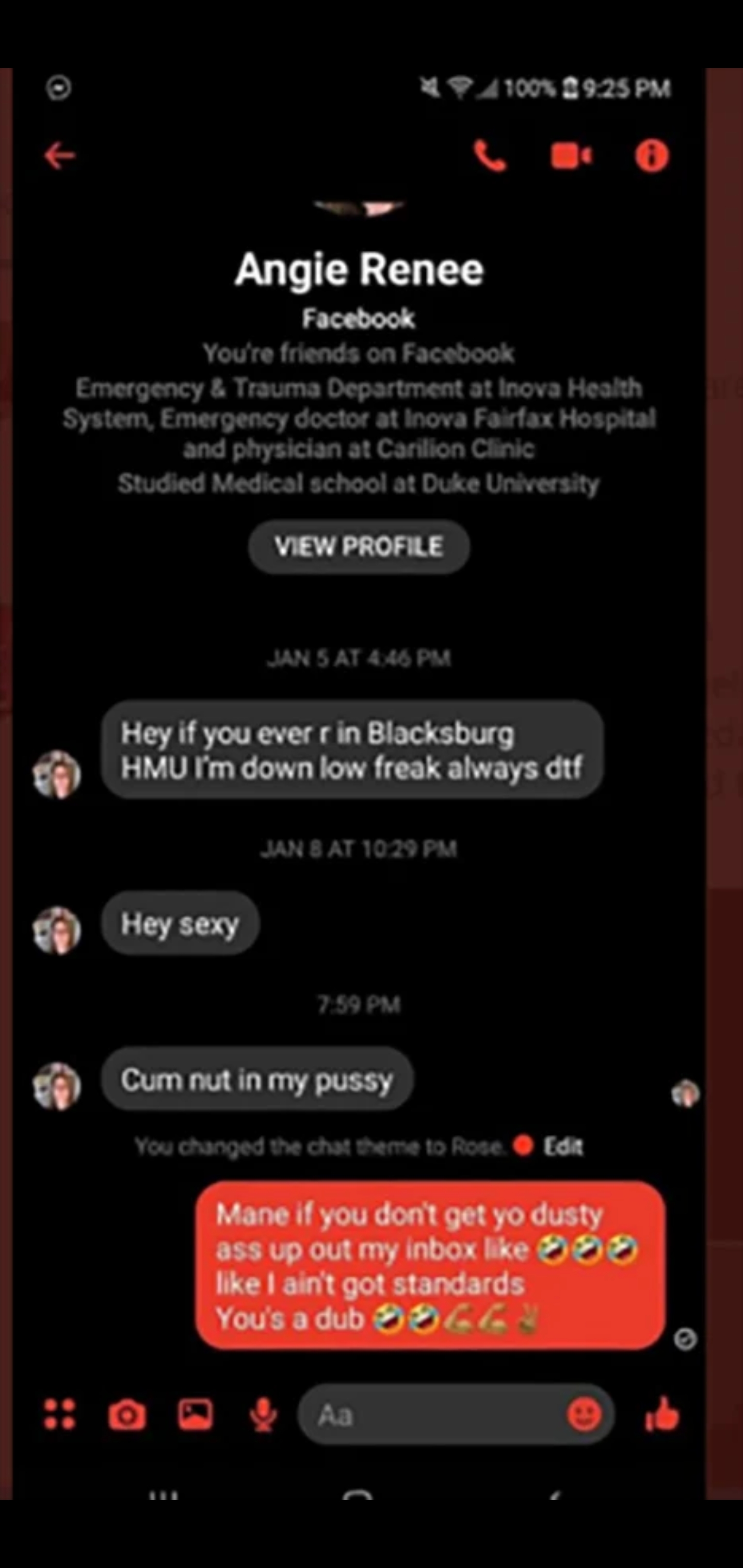Tap the View Profile button
This screenshot has width=743, height=1568.
coord(359,546)
